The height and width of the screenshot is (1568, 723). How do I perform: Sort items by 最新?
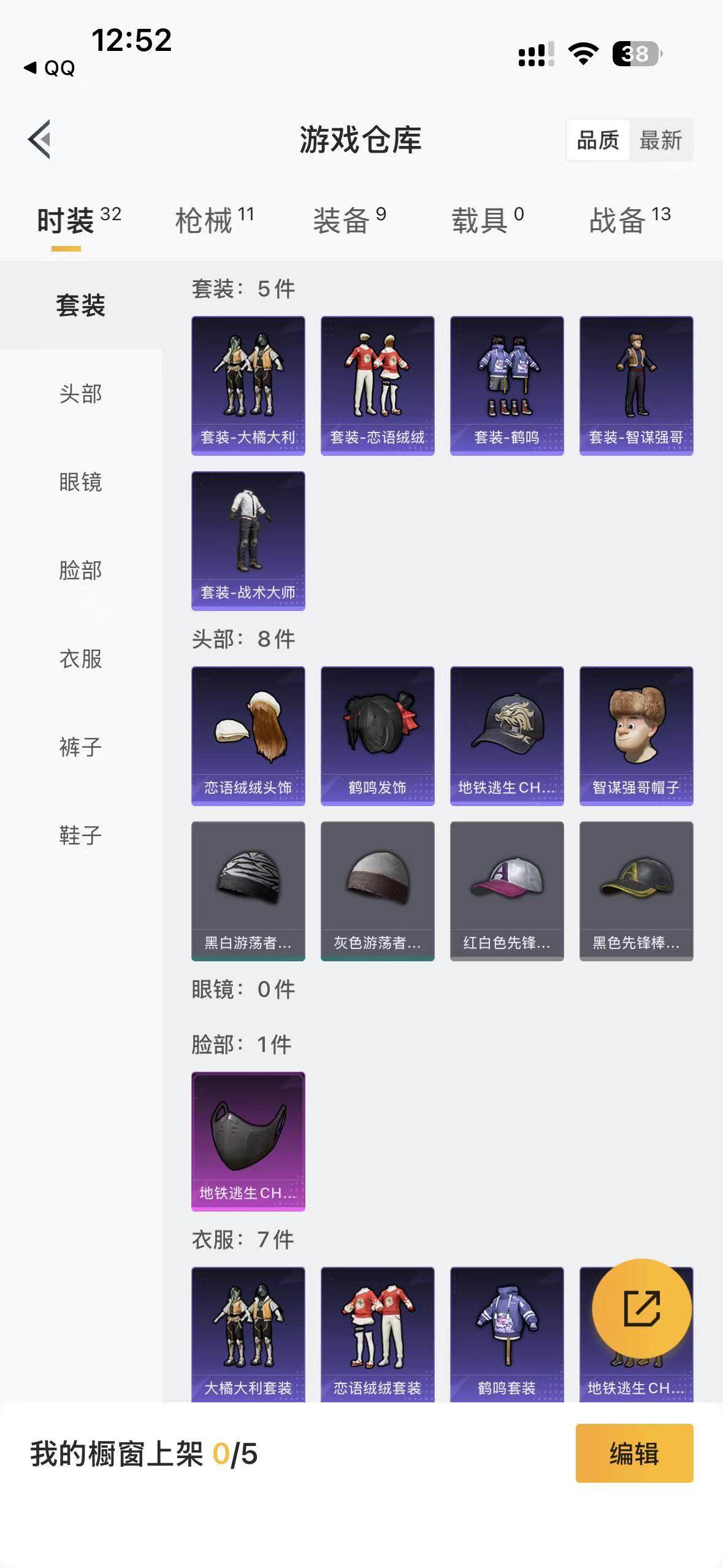point(660,140)
